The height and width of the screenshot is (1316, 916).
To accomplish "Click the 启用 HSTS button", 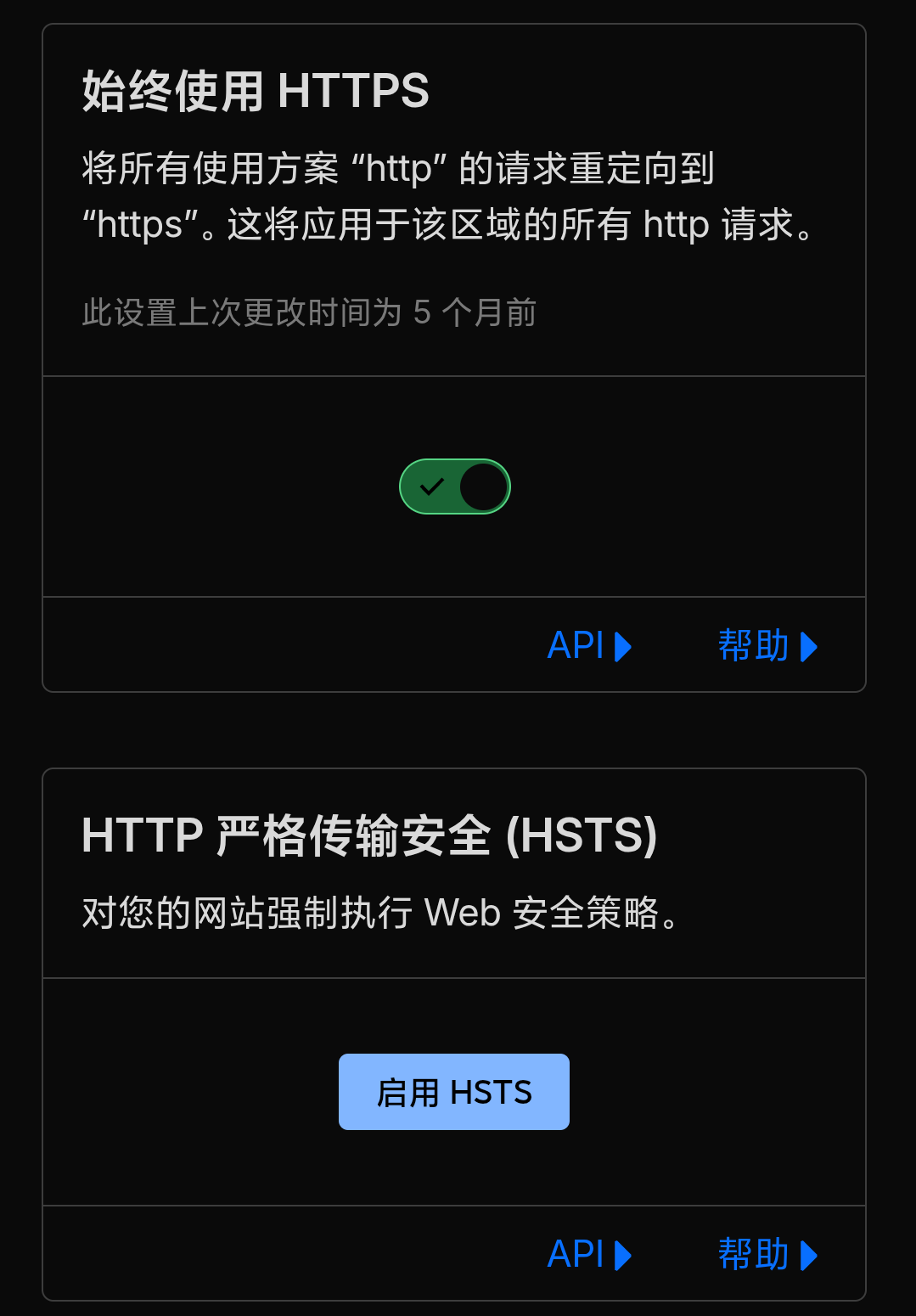I will (453, 1092).
